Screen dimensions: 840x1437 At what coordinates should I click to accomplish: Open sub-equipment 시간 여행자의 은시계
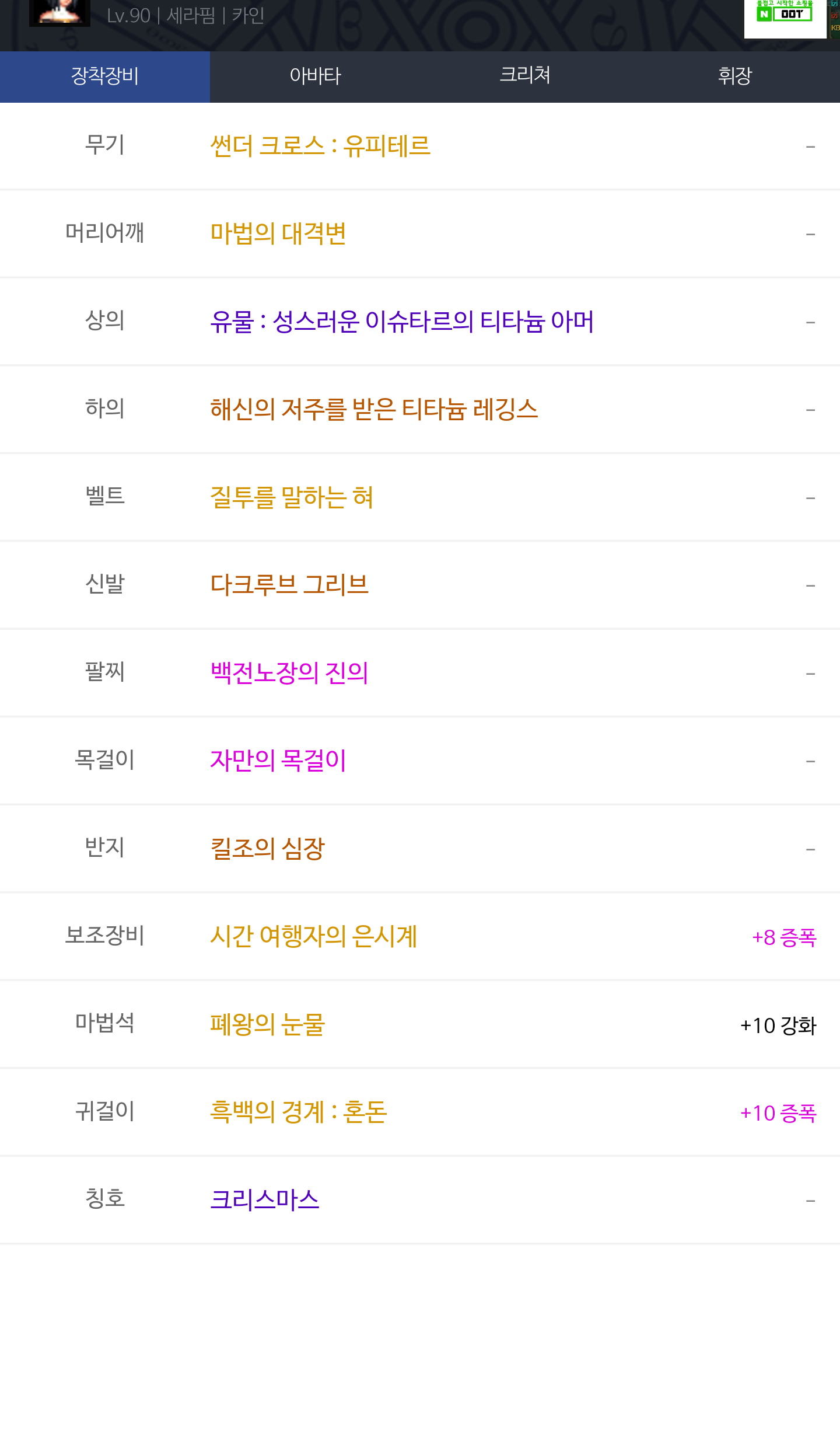[314, 936]
